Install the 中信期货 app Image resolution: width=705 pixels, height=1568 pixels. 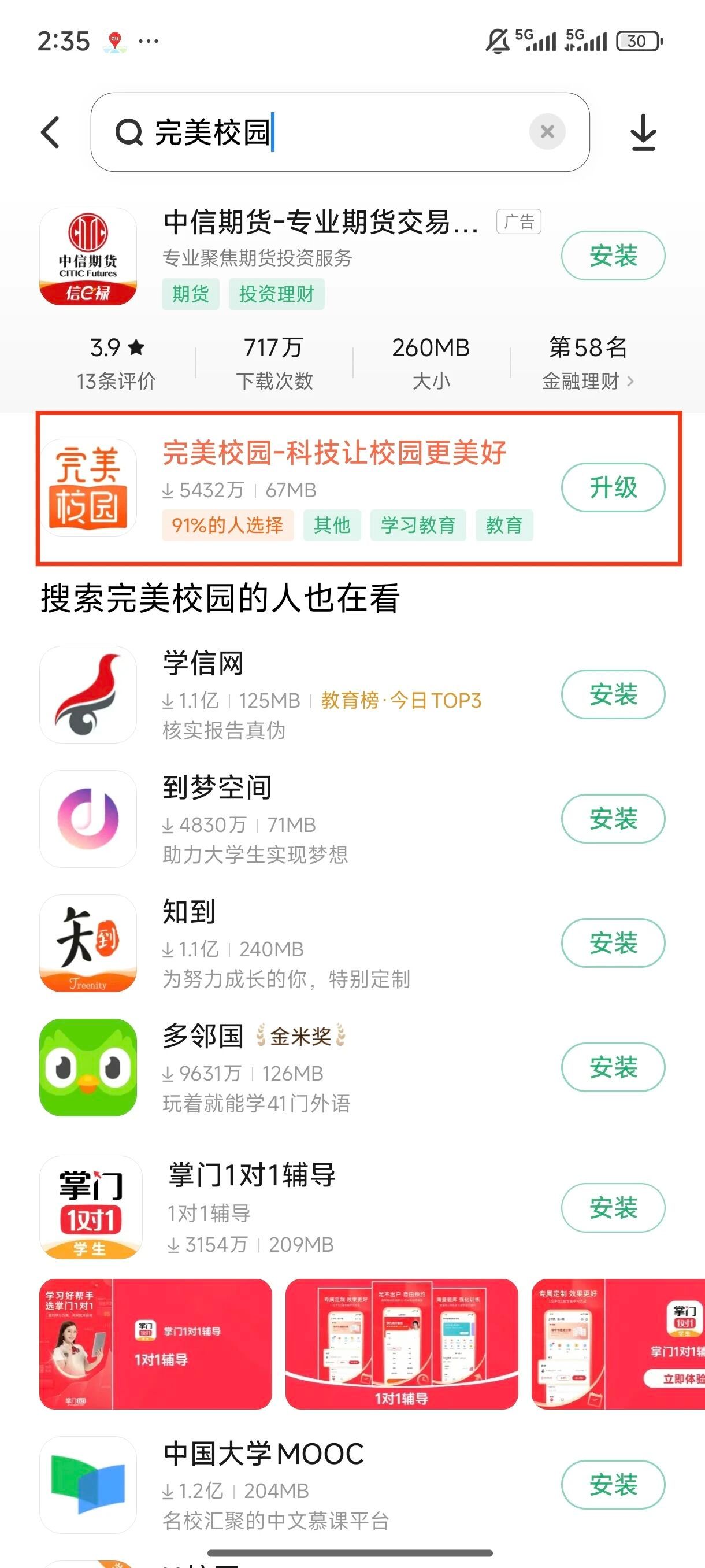click(x=613, y=256)
